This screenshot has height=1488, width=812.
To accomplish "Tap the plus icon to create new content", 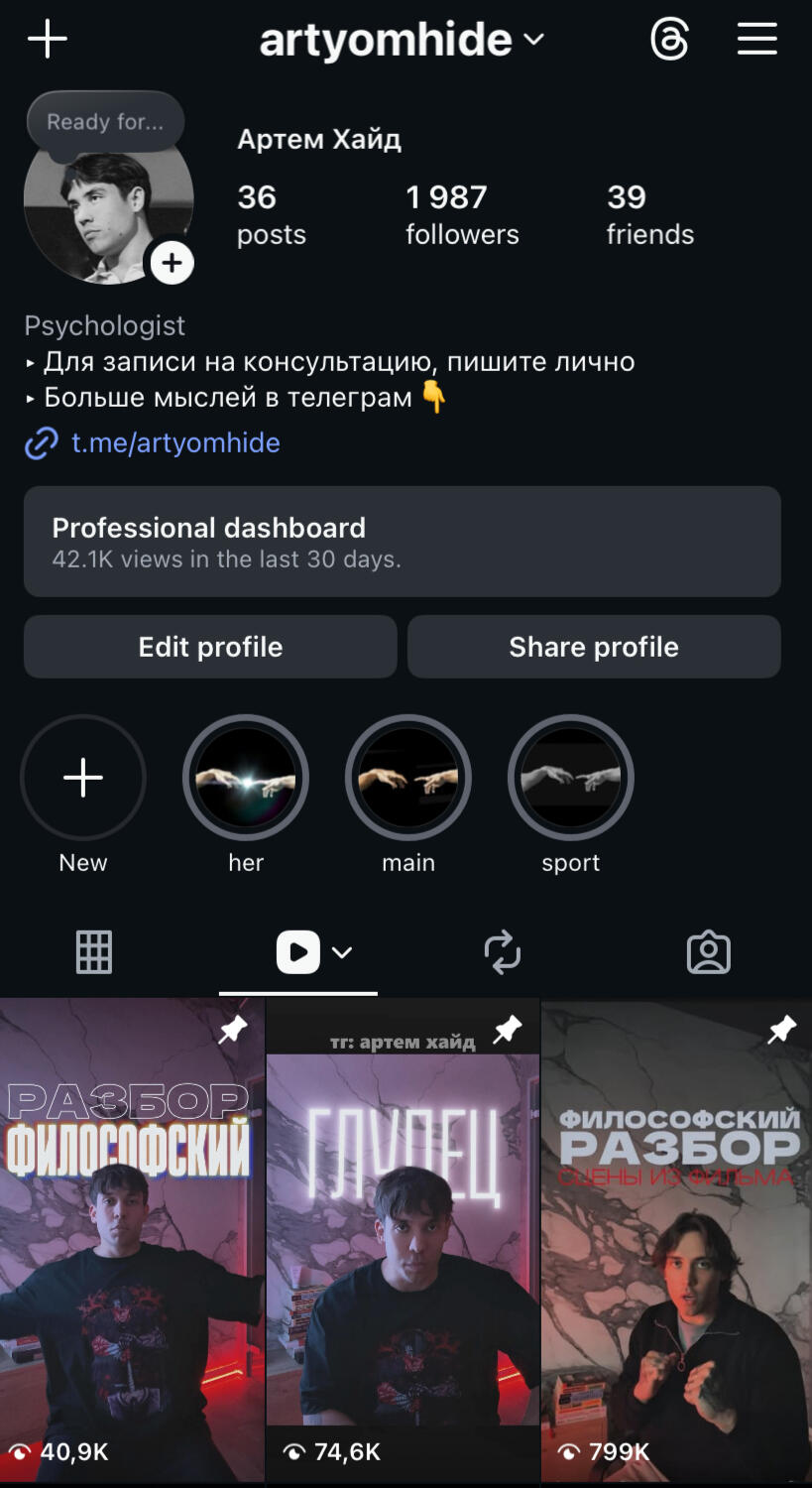I will click(x=47, y=40).
